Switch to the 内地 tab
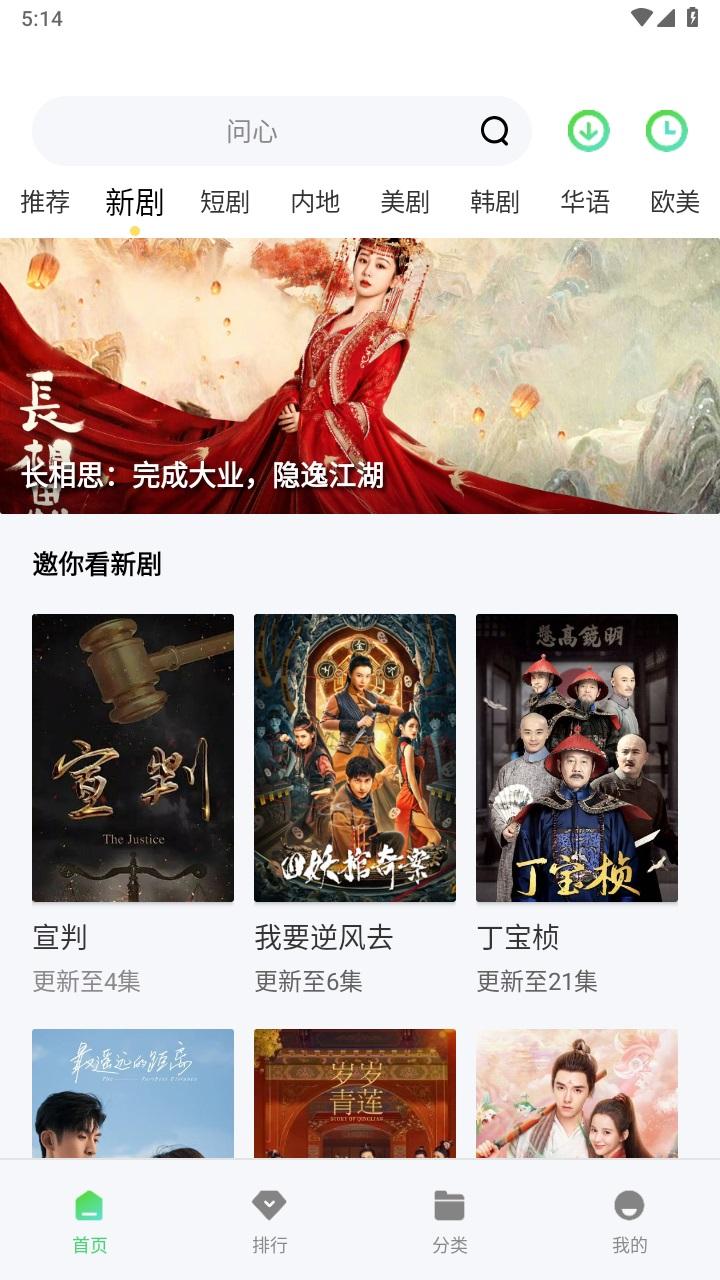Image resolution: width=720 pixels, height=1280 pixels. [x=315, y=202]
